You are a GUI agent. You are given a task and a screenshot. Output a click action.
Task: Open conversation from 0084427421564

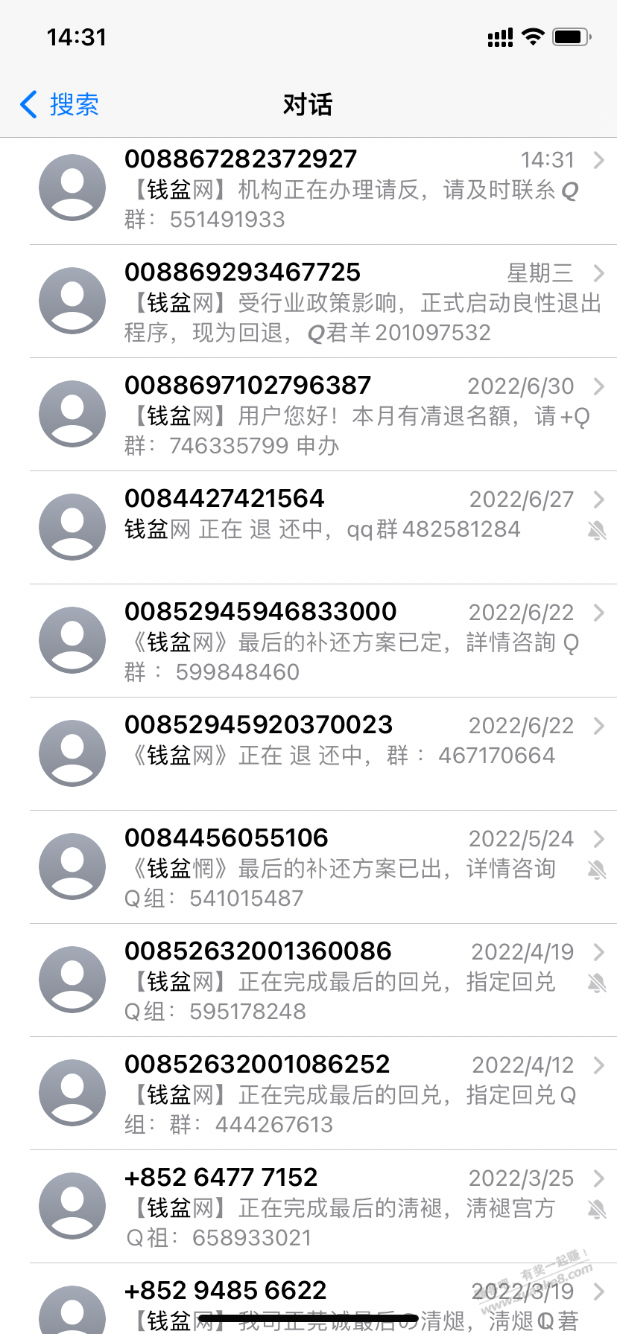308,527
